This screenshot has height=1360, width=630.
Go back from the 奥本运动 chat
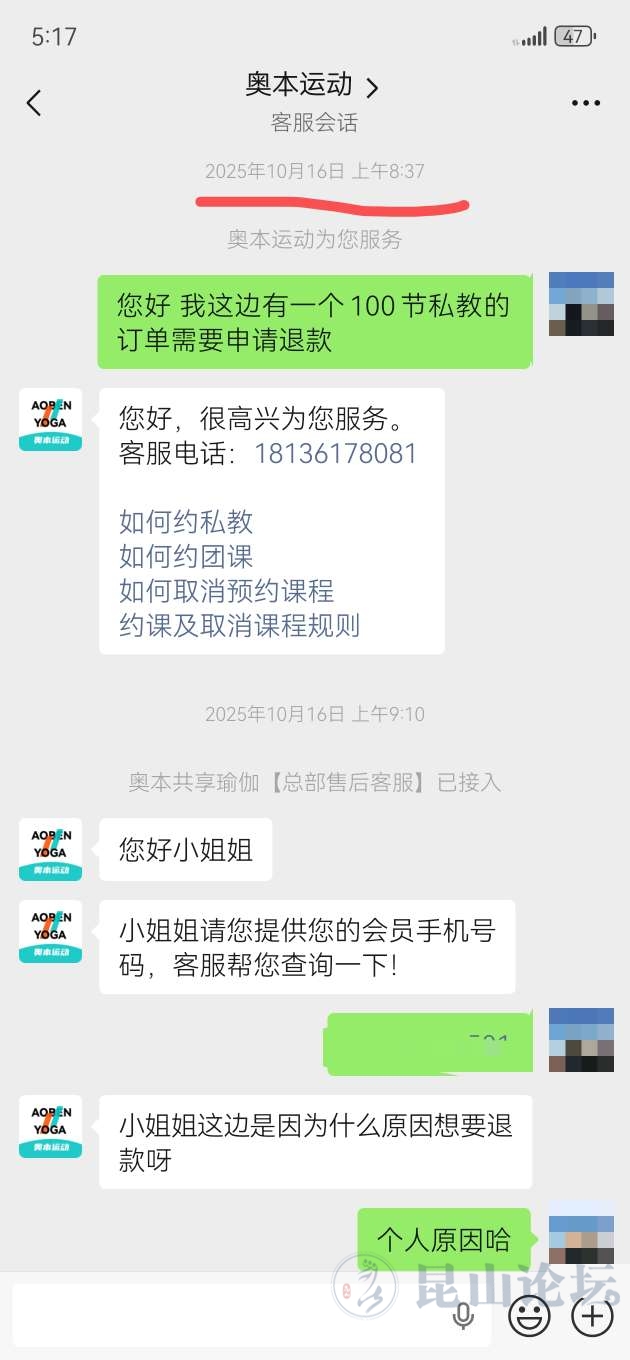click(x=34, y=103)
